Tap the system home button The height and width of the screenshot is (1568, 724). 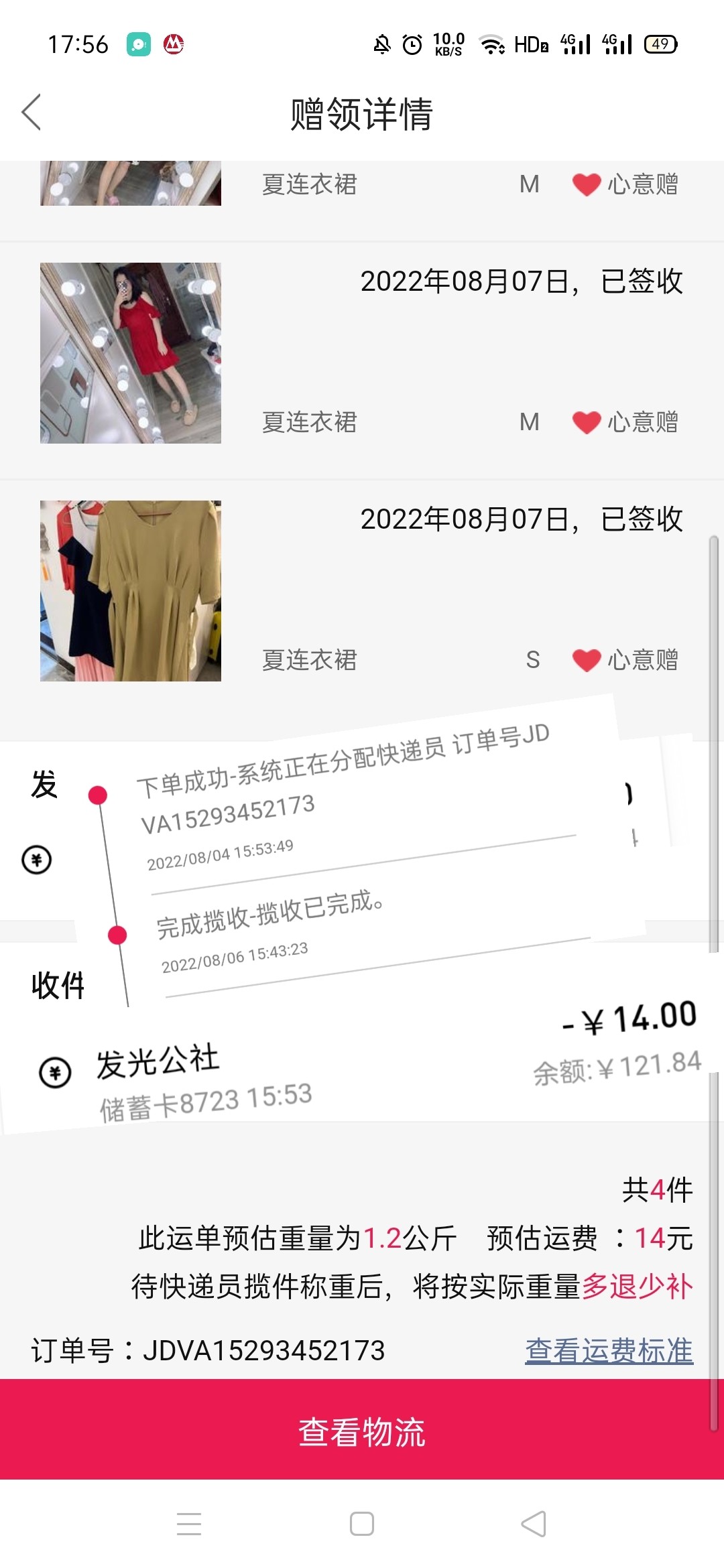[x=362, y=1524]
